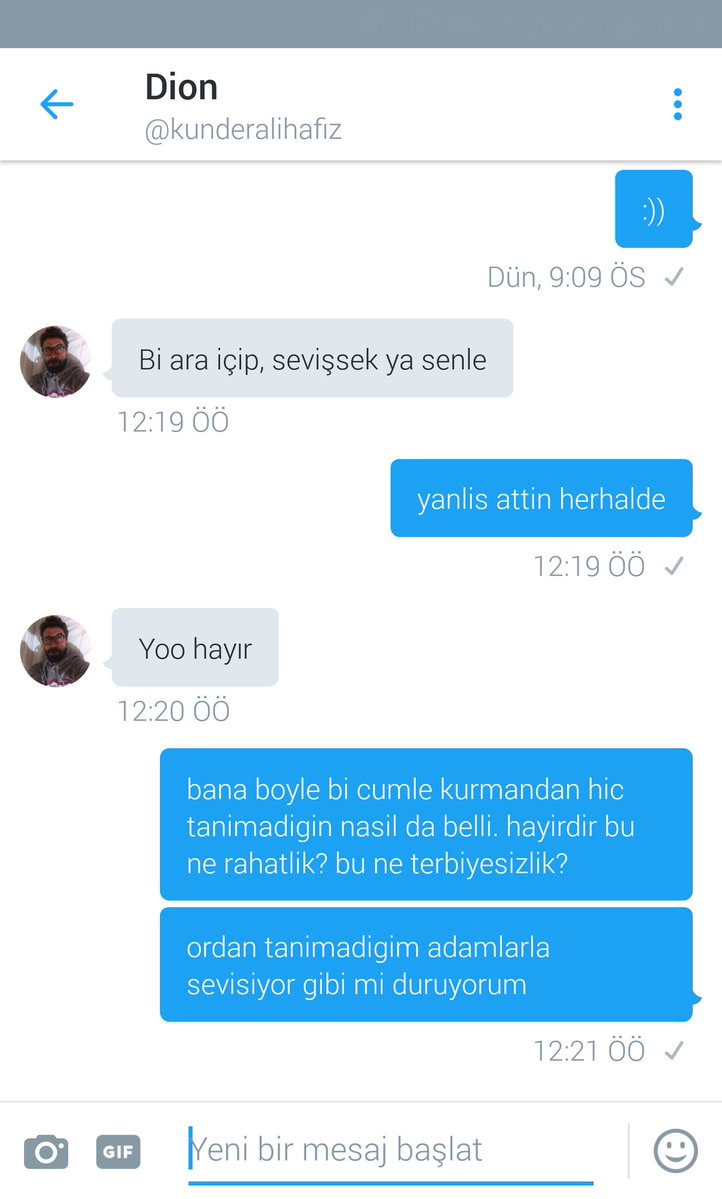Go back using the back arrow

click(x=56, y=104)
